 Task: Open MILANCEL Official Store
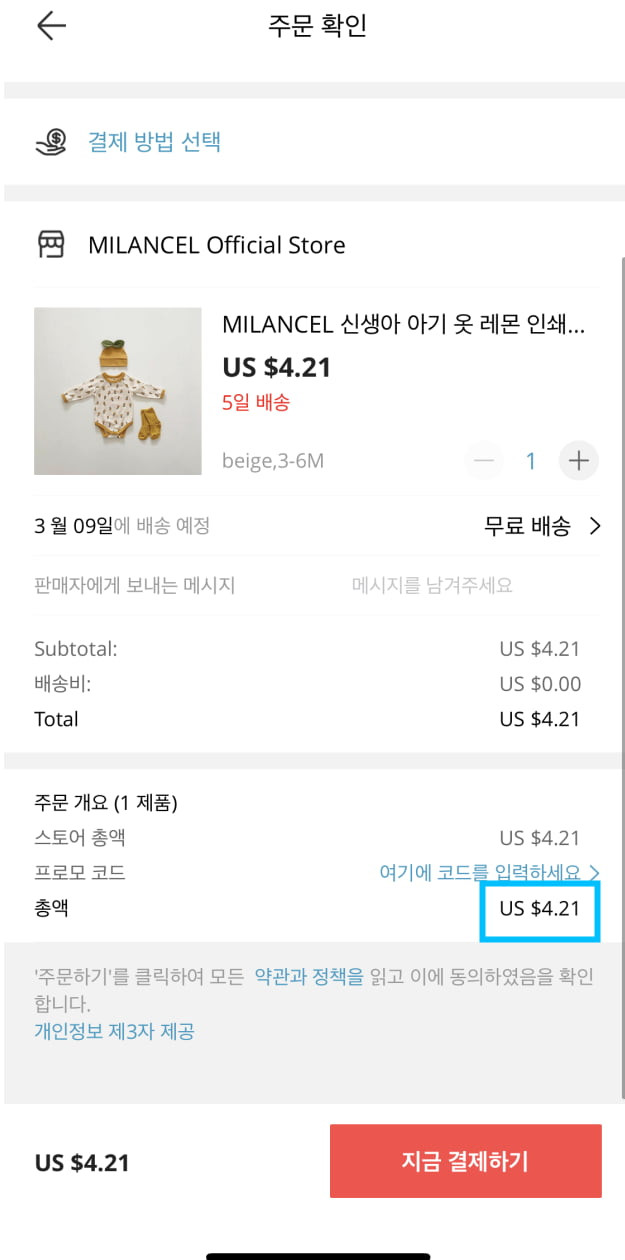(217, 245)
